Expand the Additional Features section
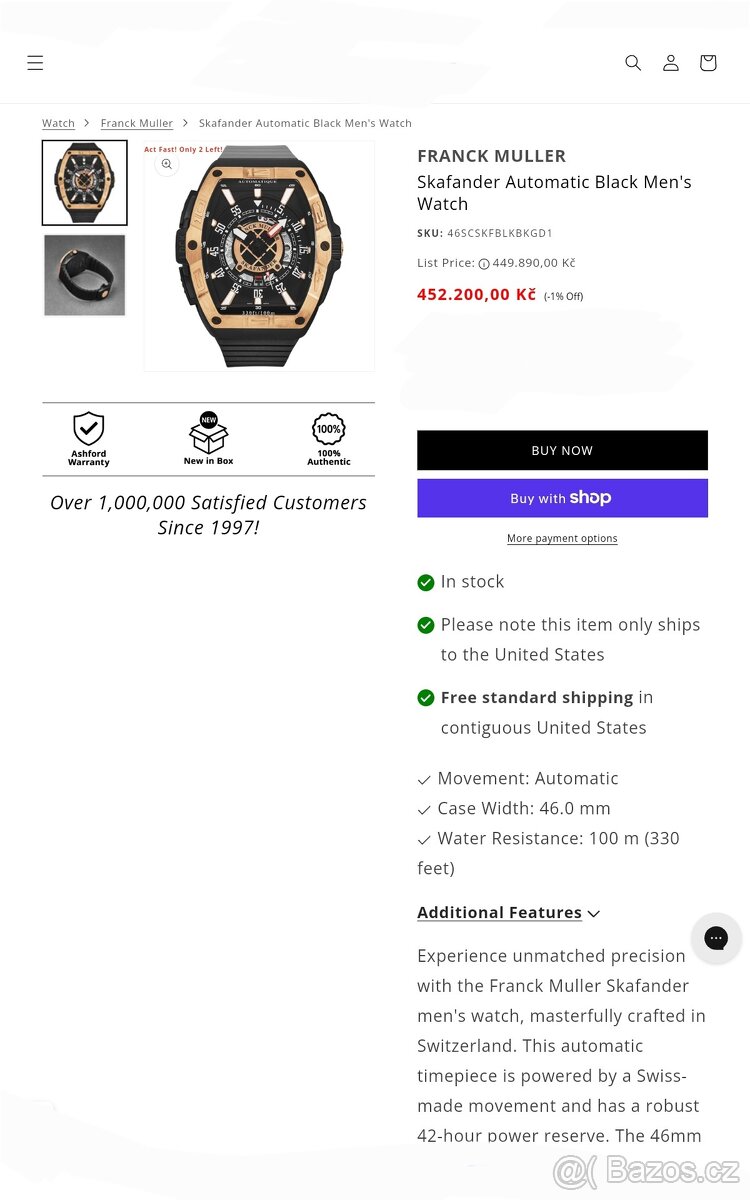 click(x=499, y=912)
